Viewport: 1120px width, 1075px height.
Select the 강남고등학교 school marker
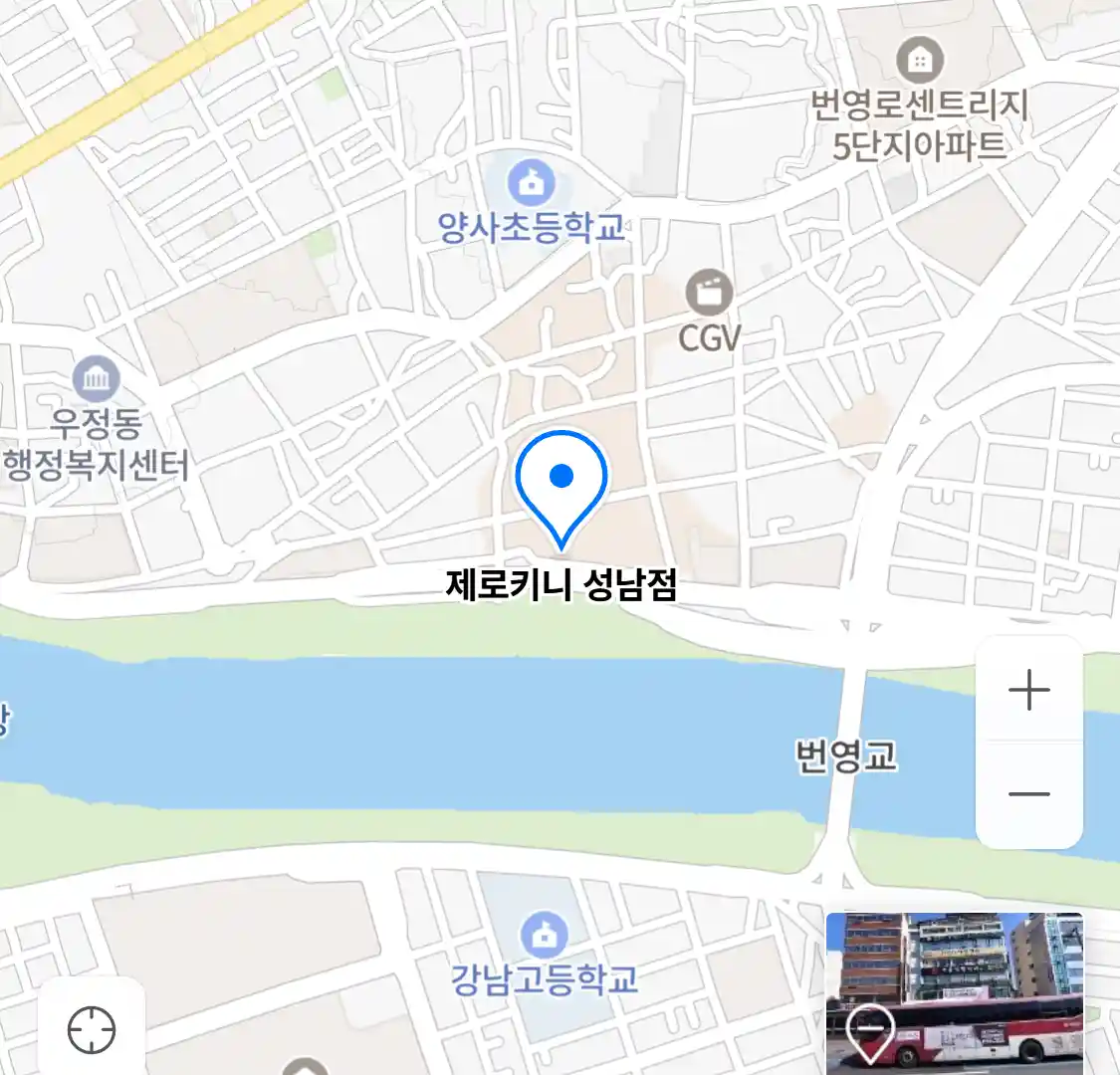click(544, 936)
